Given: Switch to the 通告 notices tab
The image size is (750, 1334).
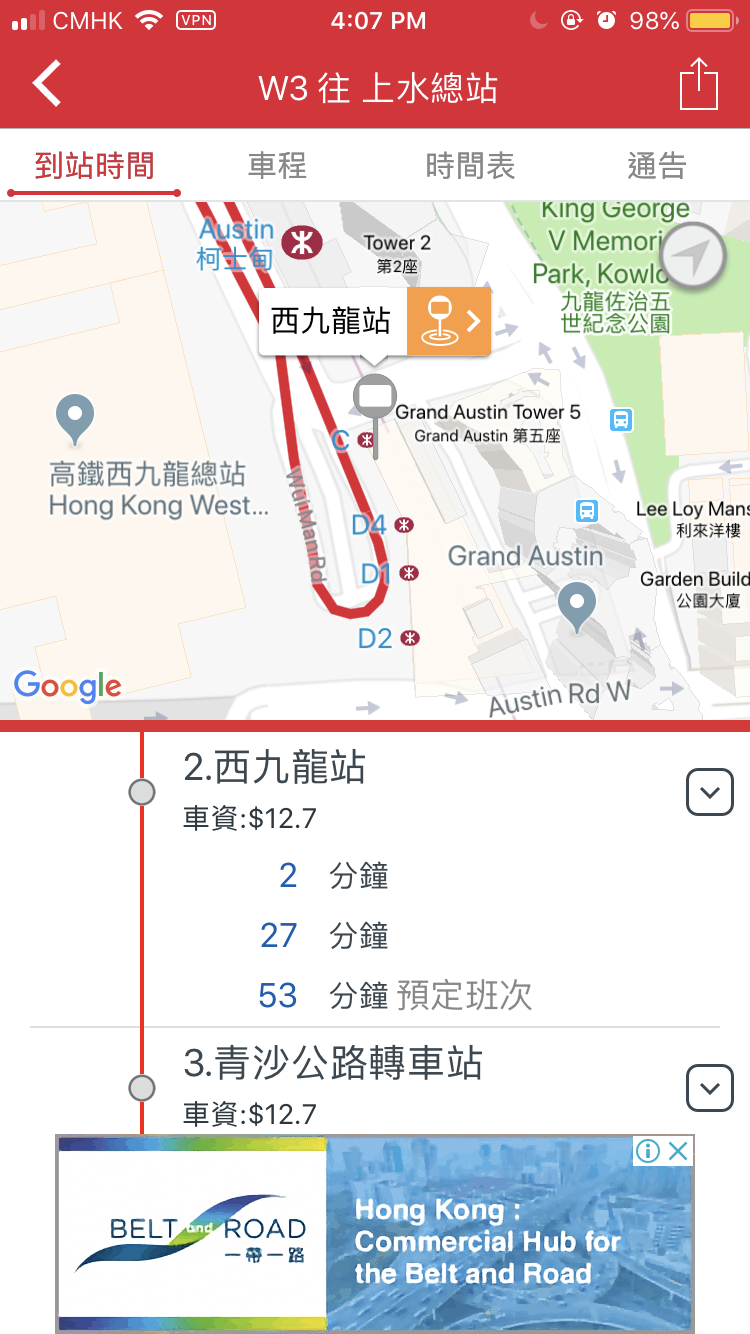Looking at the screenshot, I should (x=657, y=166).
